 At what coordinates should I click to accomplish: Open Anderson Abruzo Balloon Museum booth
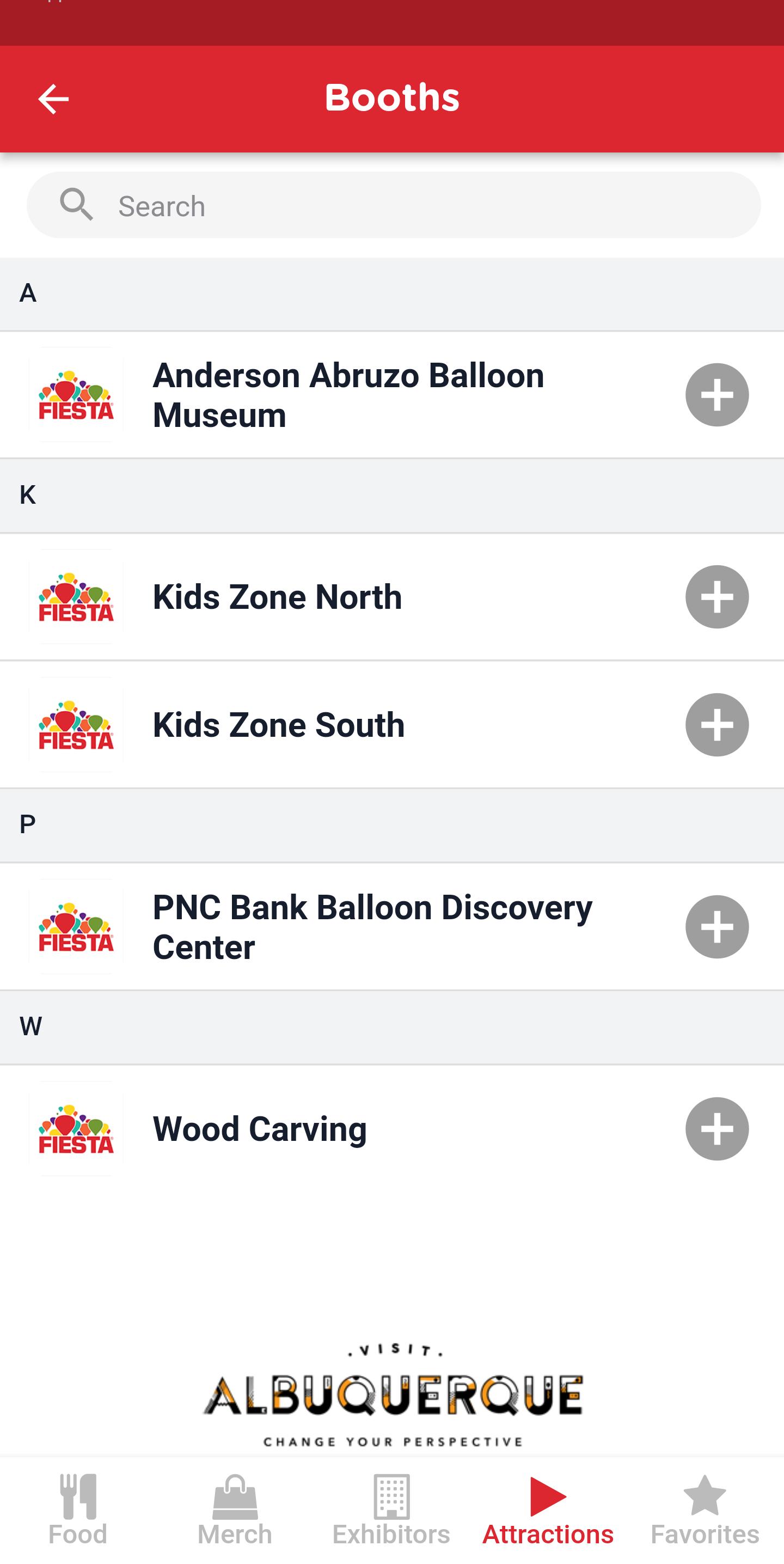[x=392, y=395]
